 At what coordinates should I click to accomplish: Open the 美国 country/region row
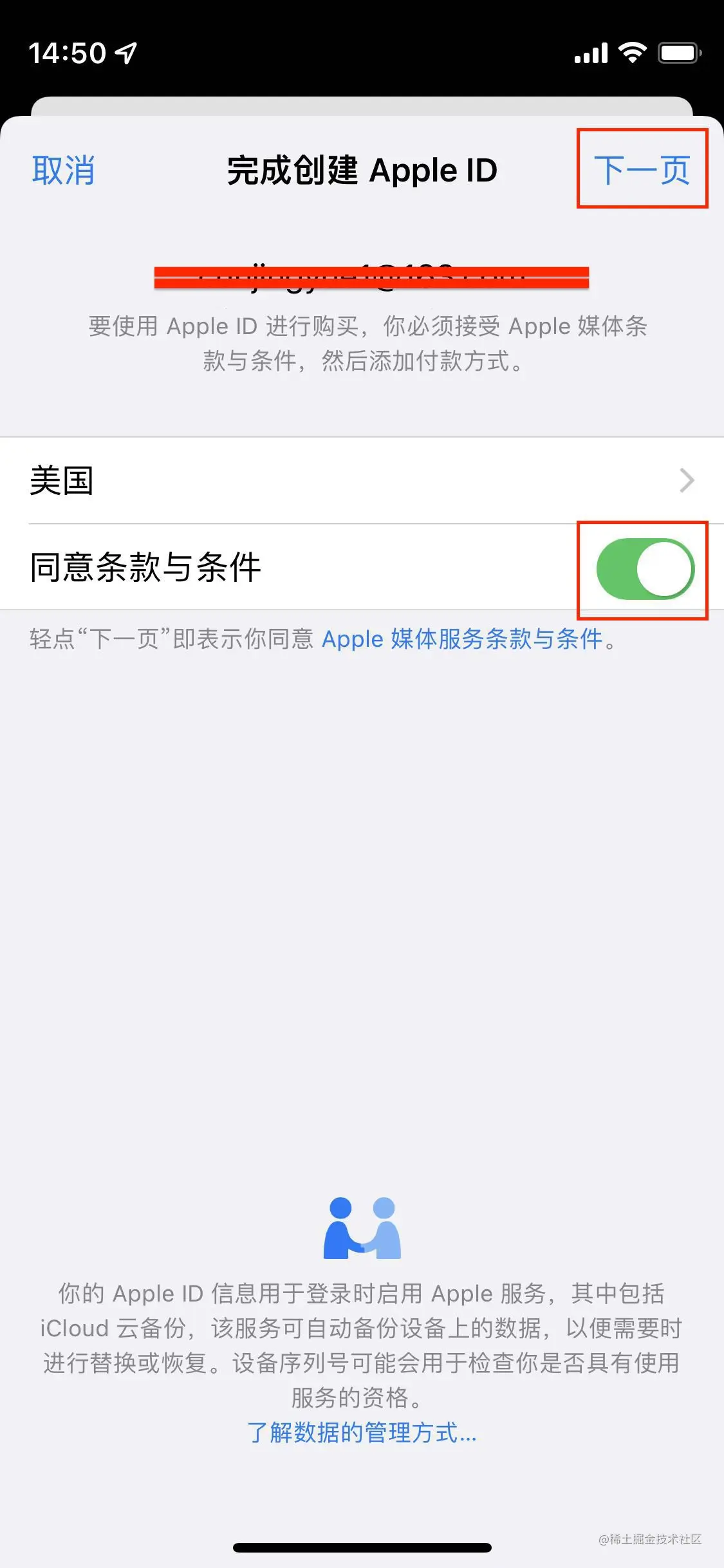(x=362, y=481)
